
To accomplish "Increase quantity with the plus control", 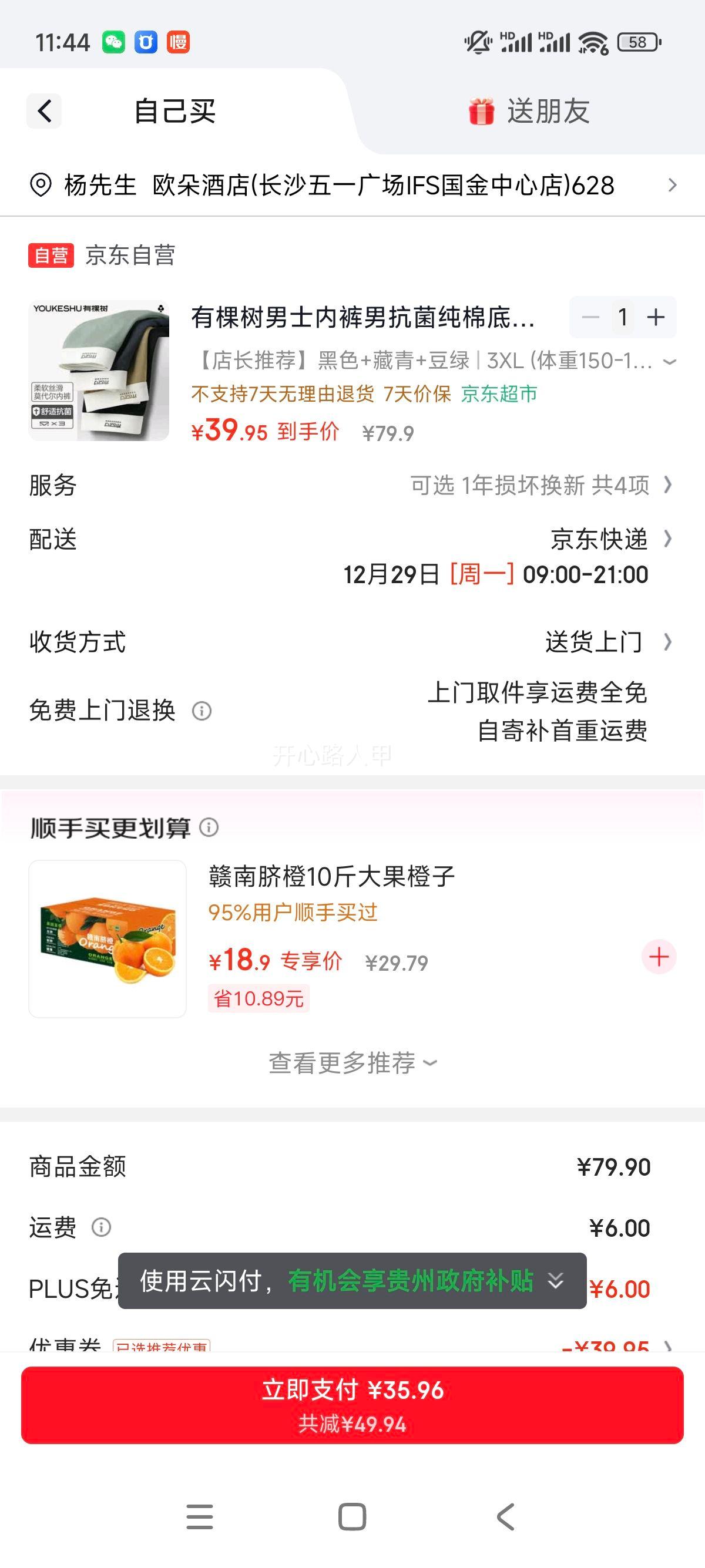I will tap(656, 316).
